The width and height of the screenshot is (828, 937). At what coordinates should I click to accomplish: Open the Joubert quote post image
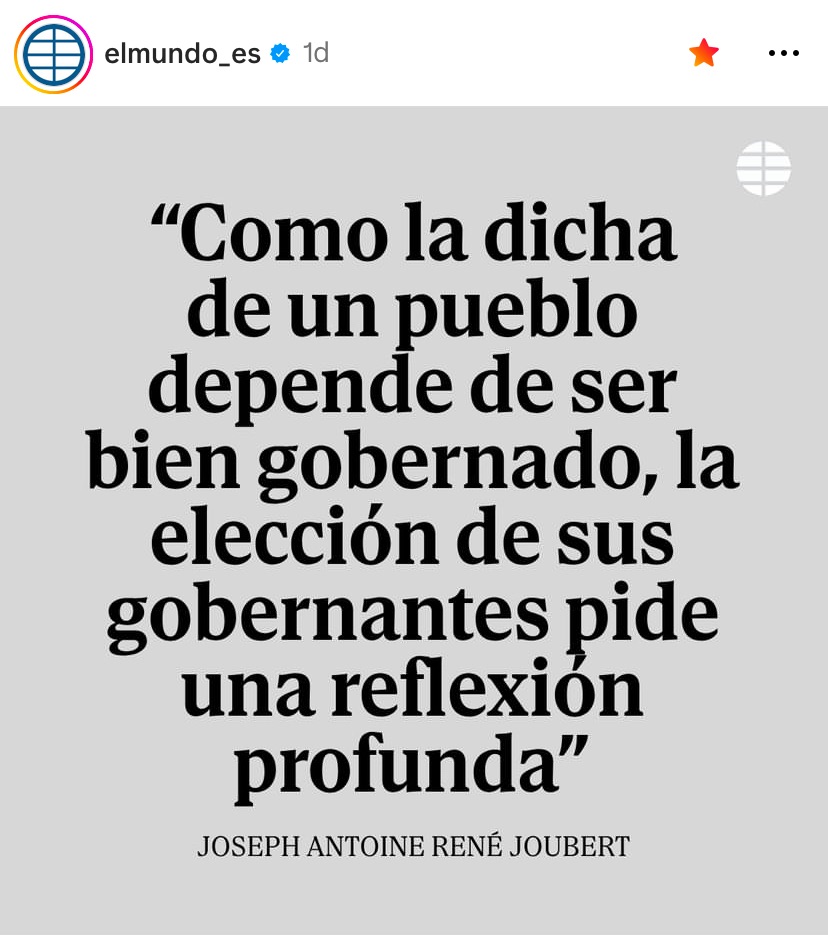tap(414, 520)
